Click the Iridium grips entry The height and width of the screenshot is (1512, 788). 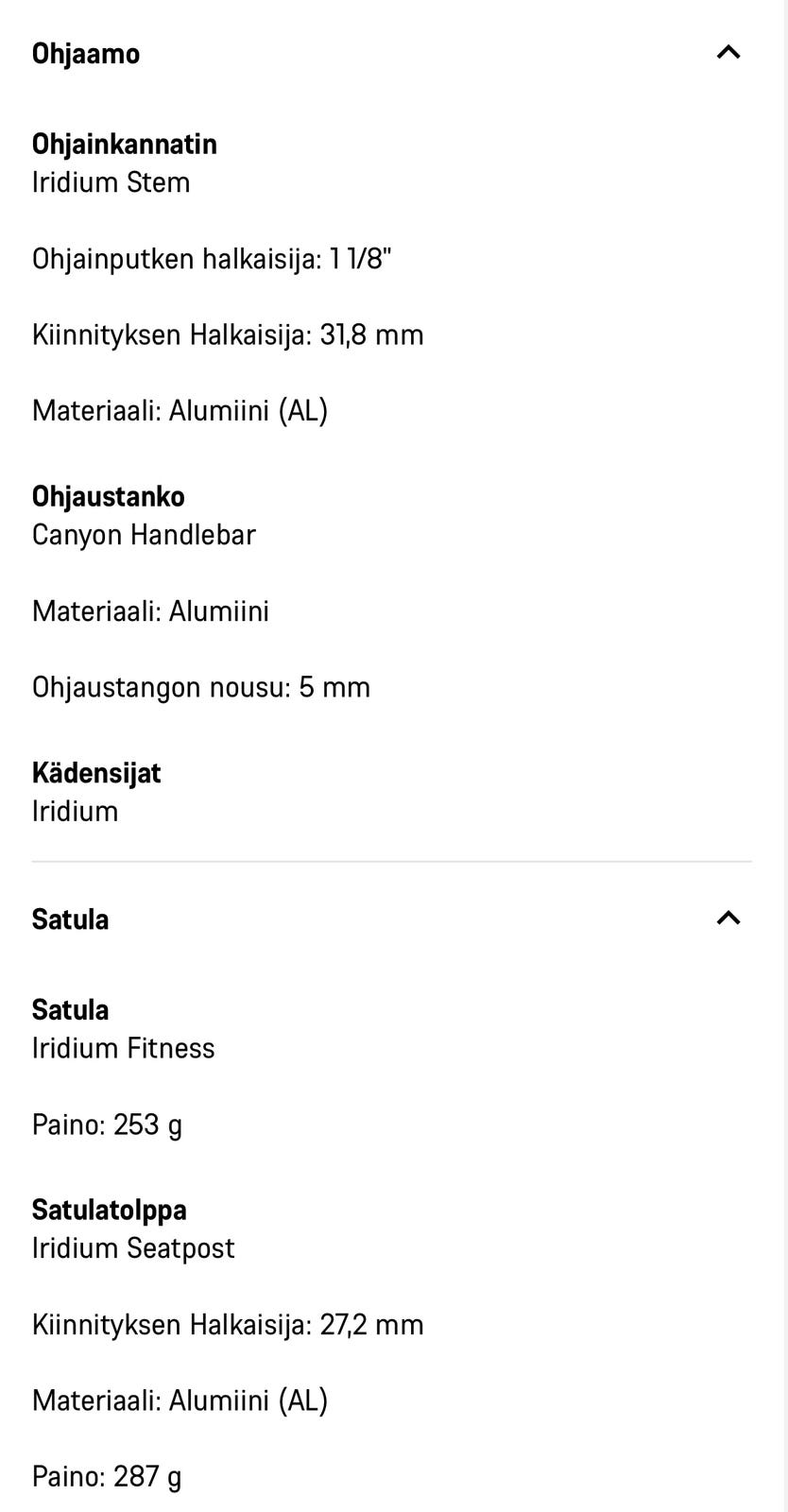(75, 811)
